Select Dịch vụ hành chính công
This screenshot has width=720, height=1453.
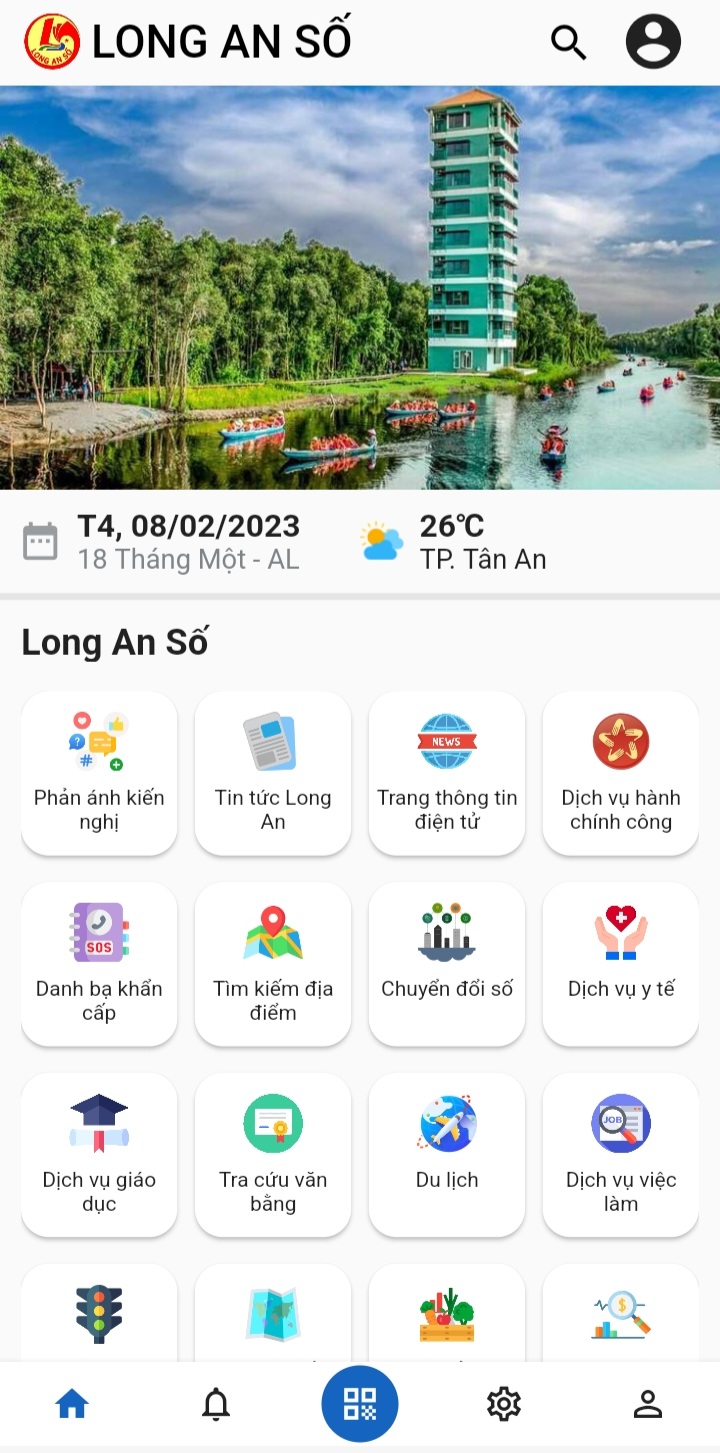621,773
